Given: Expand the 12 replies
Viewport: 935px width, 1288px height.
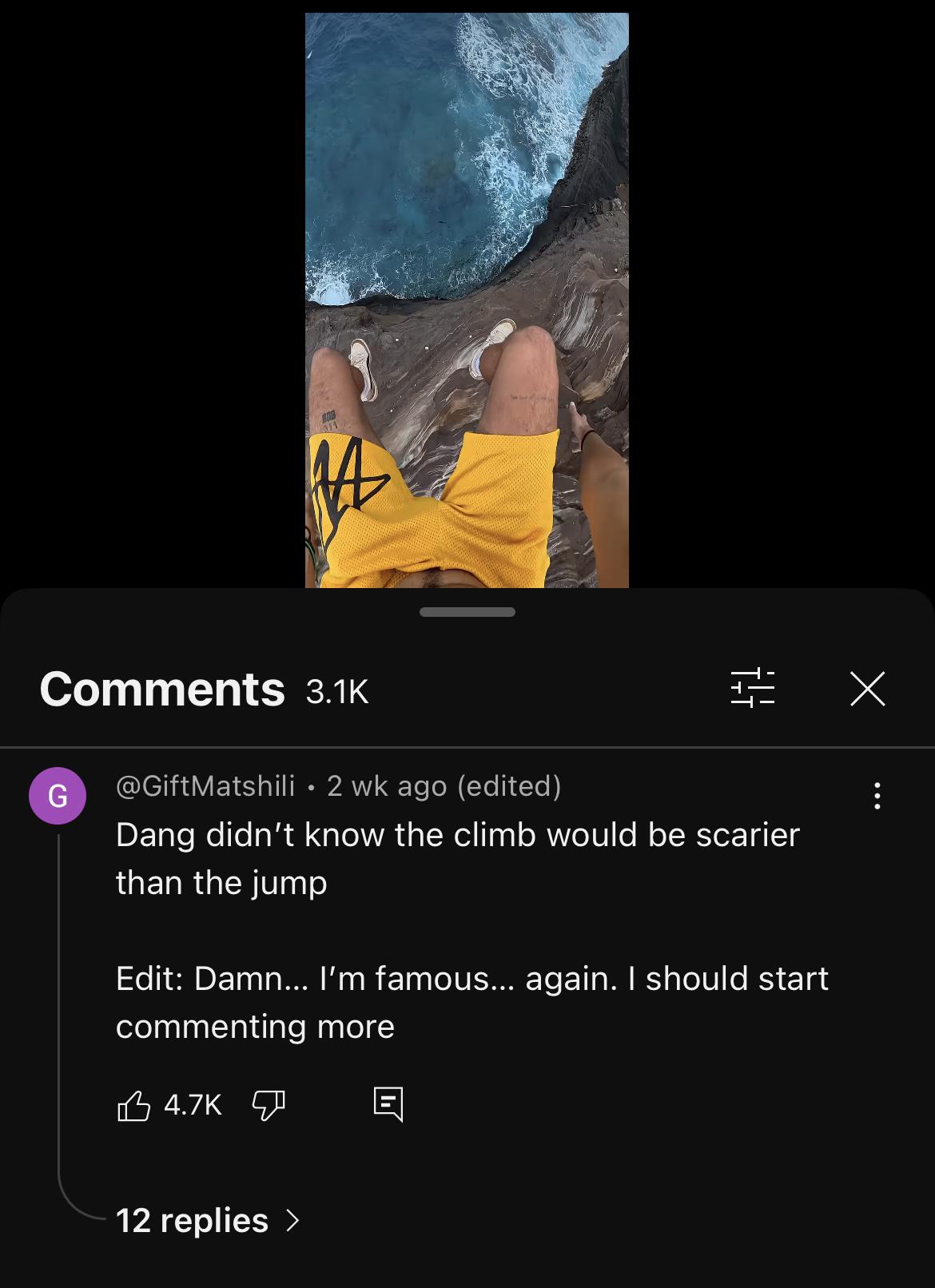Looking at the screenshot, I should (x=208, y=1220).
